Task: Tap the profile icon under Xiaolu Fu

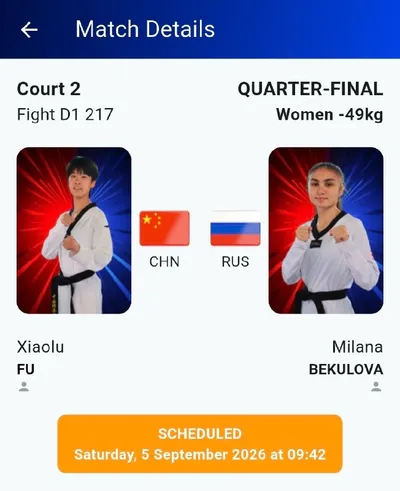Action: pos(24,387)
